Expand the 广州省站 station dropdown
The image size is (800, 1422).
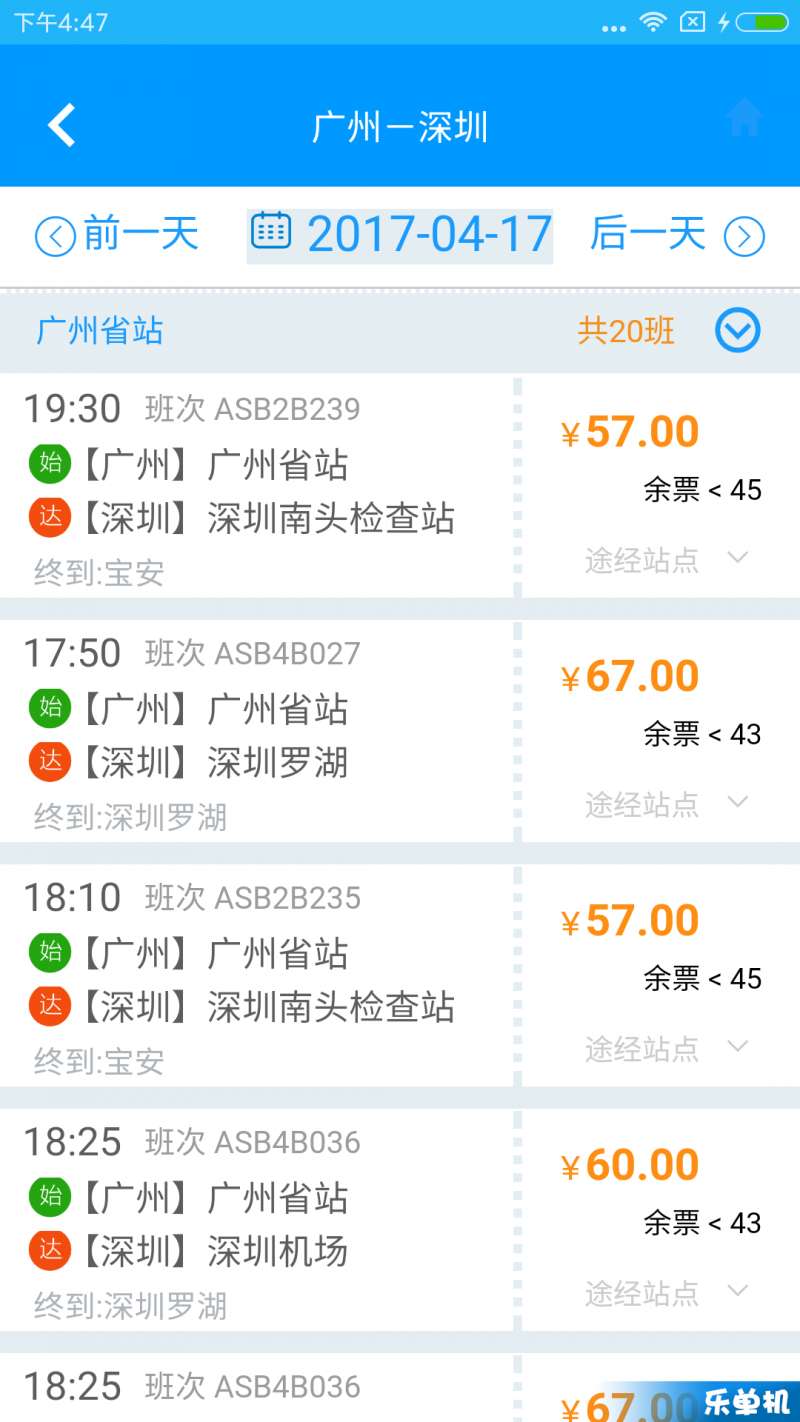coord(738,331)
